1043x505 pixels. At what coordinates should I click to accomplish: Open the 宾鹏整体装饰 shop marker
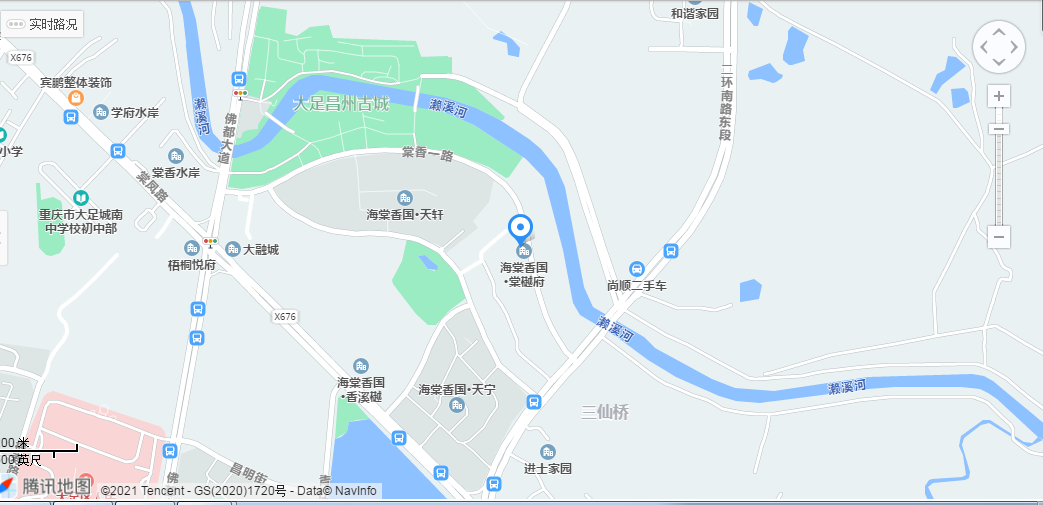pos(75,98)
